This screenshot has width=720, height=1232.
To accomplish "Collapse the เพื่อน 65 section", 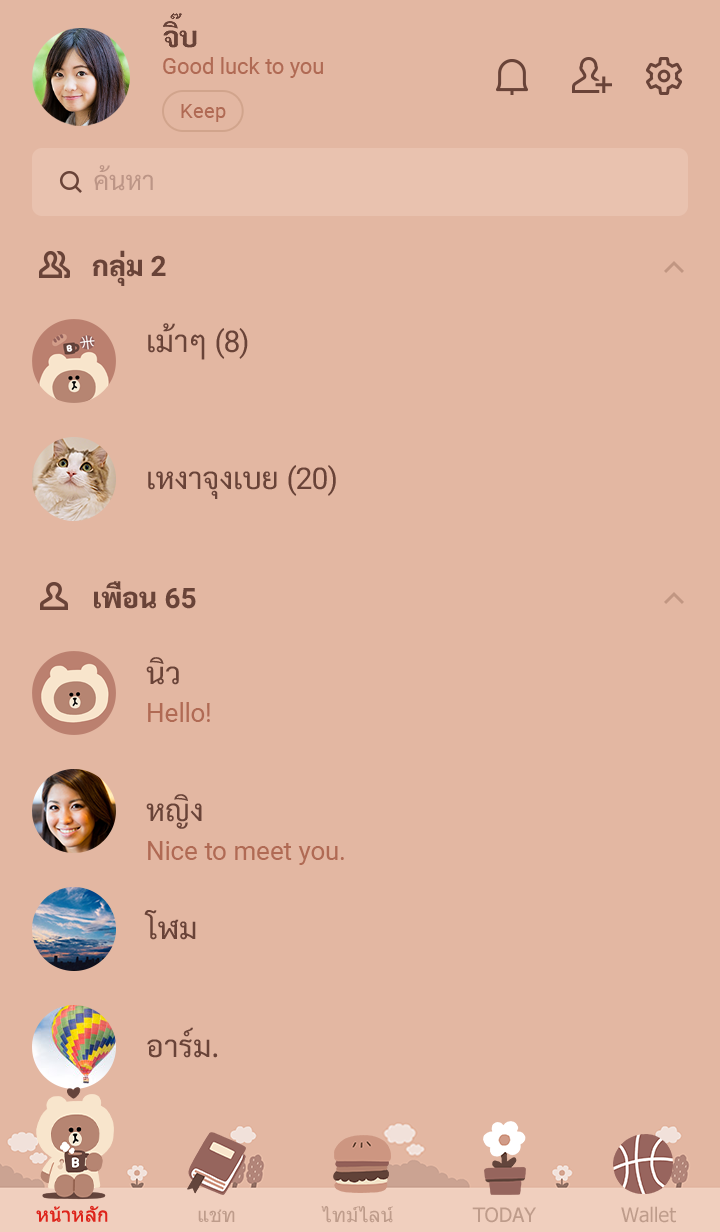I will point(674,598).
